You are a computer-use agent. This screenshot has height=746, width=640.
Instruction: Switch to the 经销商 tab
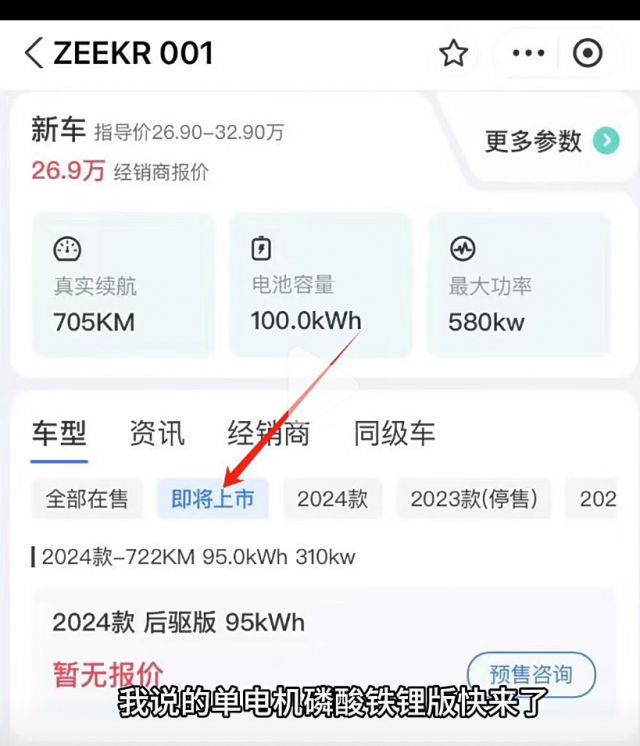268,434
